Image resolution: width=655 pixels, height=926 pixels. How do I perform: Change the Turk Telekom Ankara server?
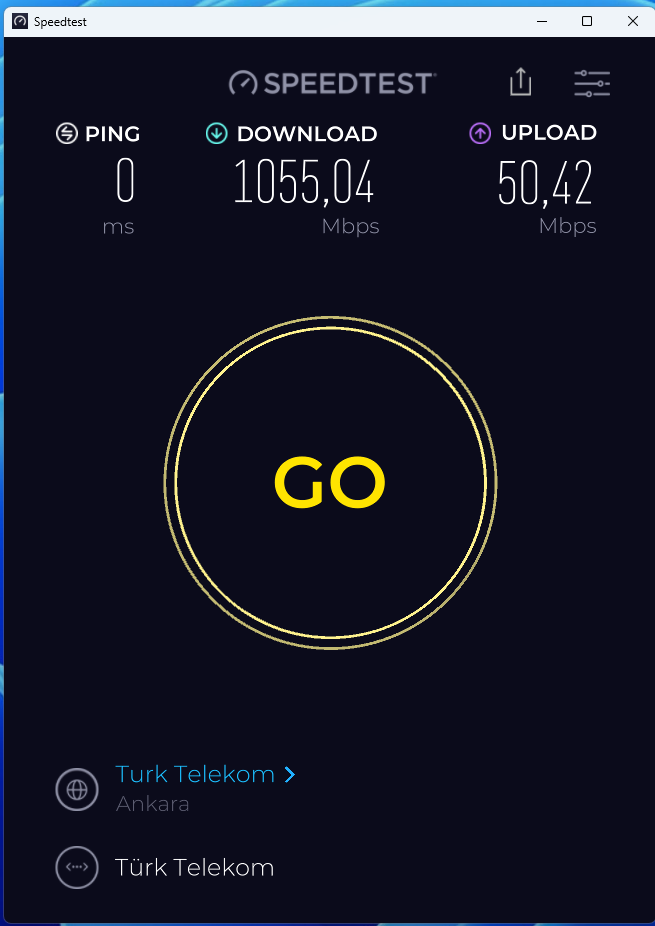click(x=205, y=774)
